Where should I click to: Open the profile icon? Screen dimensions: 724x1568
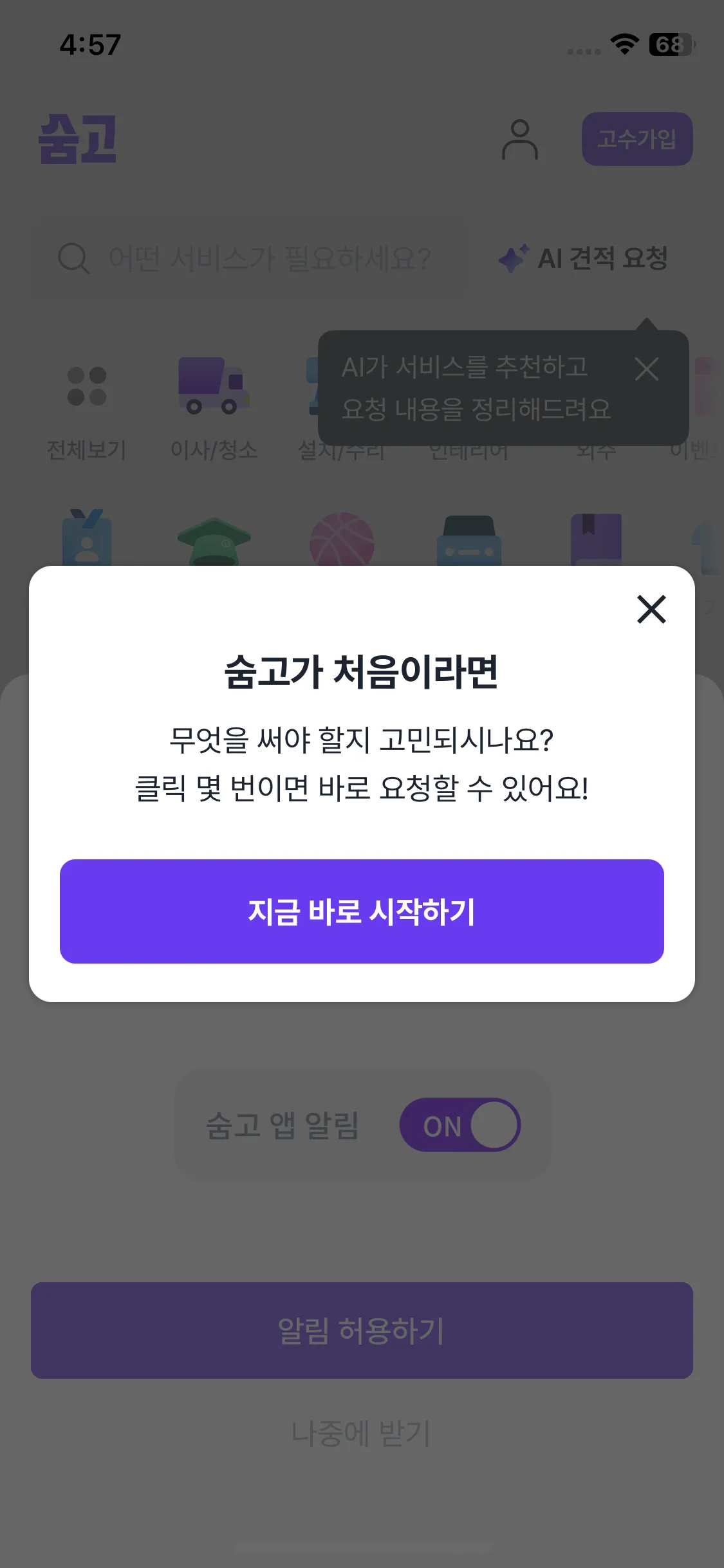click(x=519, y=139)
